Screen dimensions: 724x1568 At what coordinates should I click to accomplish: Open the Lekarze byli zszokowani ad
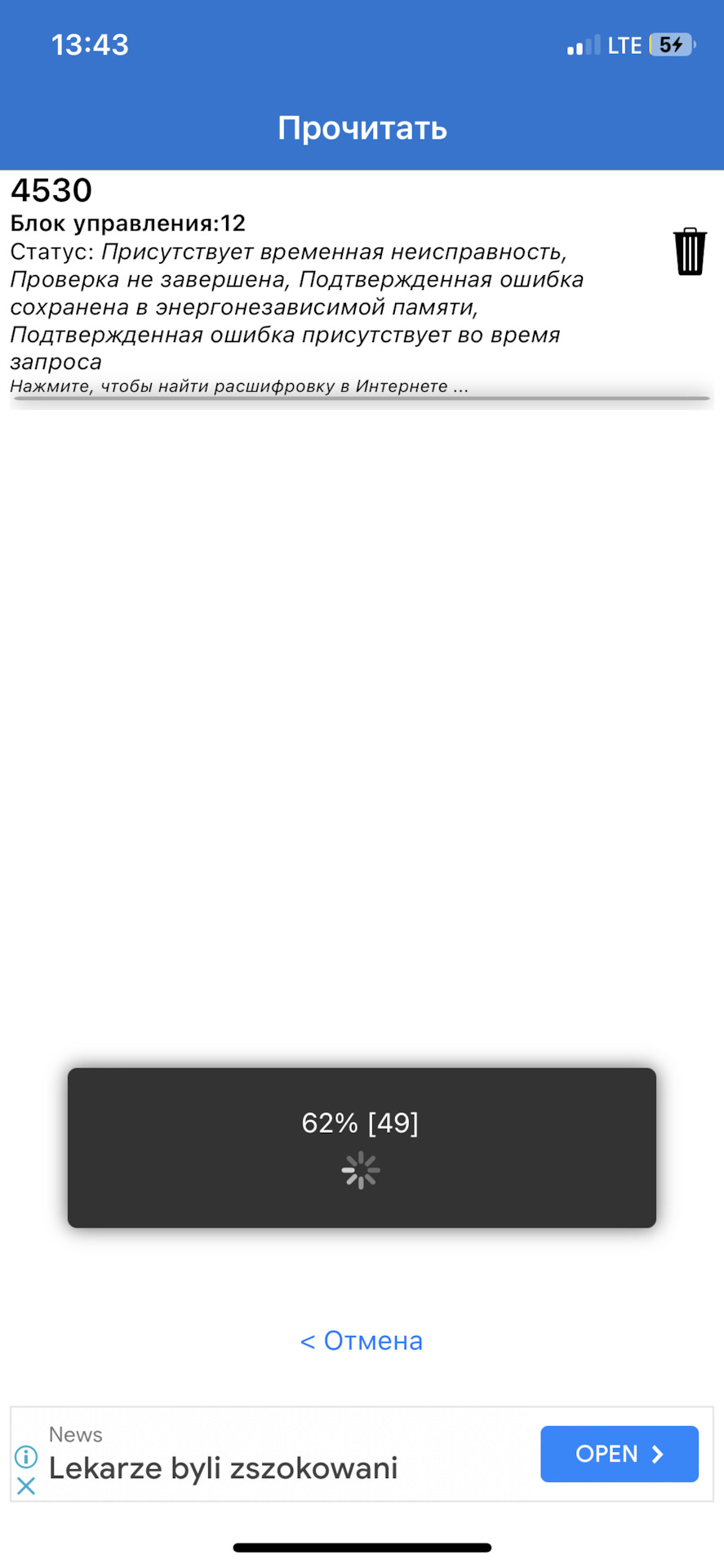619,1454
